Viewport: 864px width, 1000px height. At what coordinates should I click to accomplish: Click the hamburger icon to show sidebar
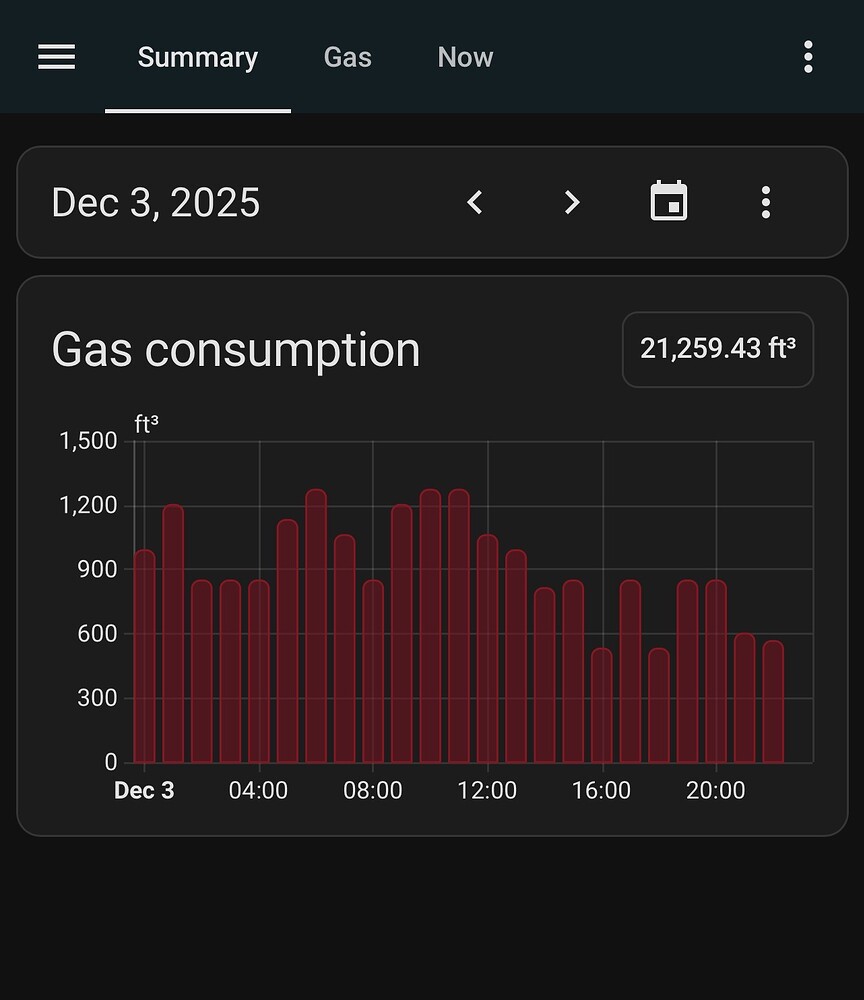click(56, 57)
